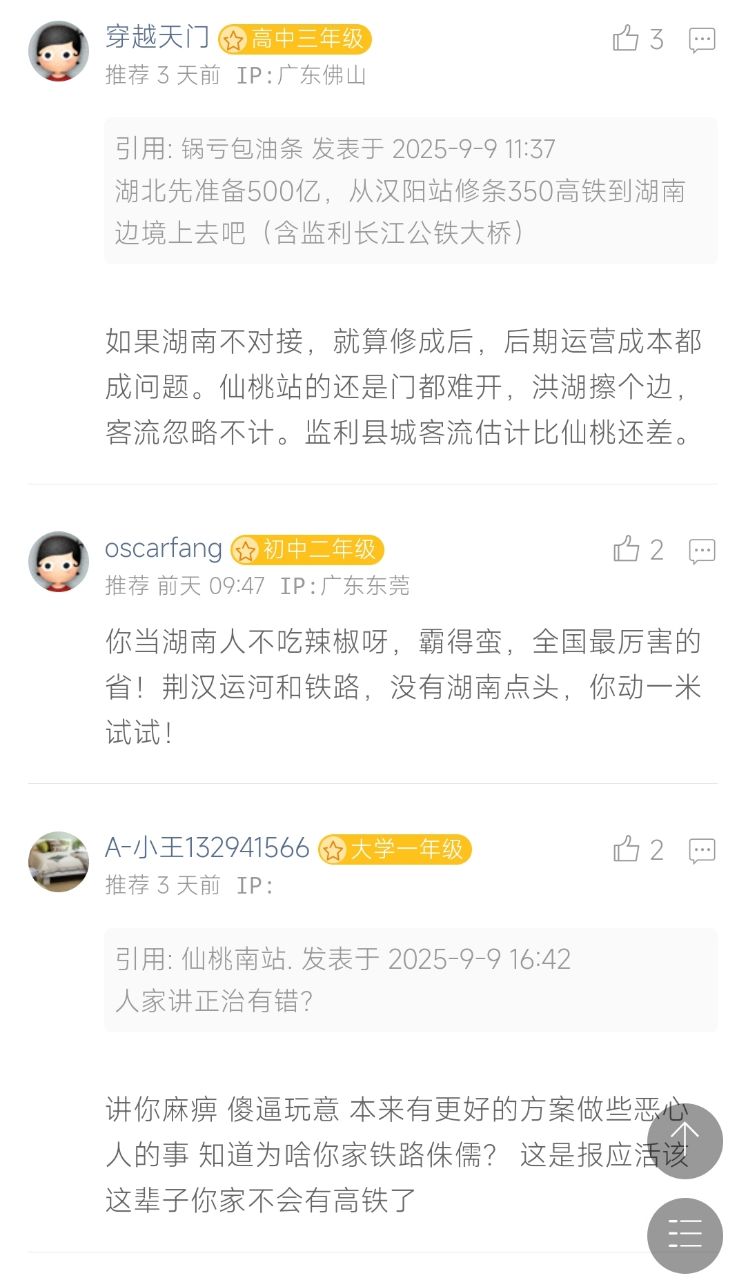Viewport: 745px width, 1280px height.
Task: Reply to A-小王132941566's comment
Action: (702, 850)
